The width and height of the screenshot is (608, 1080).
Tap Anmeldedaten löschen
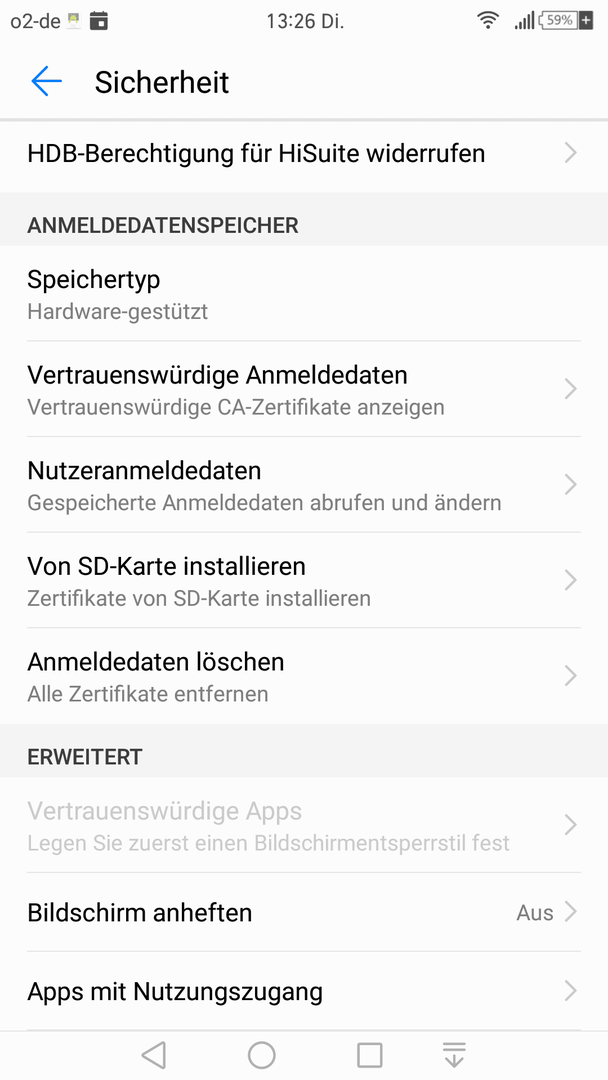[x=304, y=676]
